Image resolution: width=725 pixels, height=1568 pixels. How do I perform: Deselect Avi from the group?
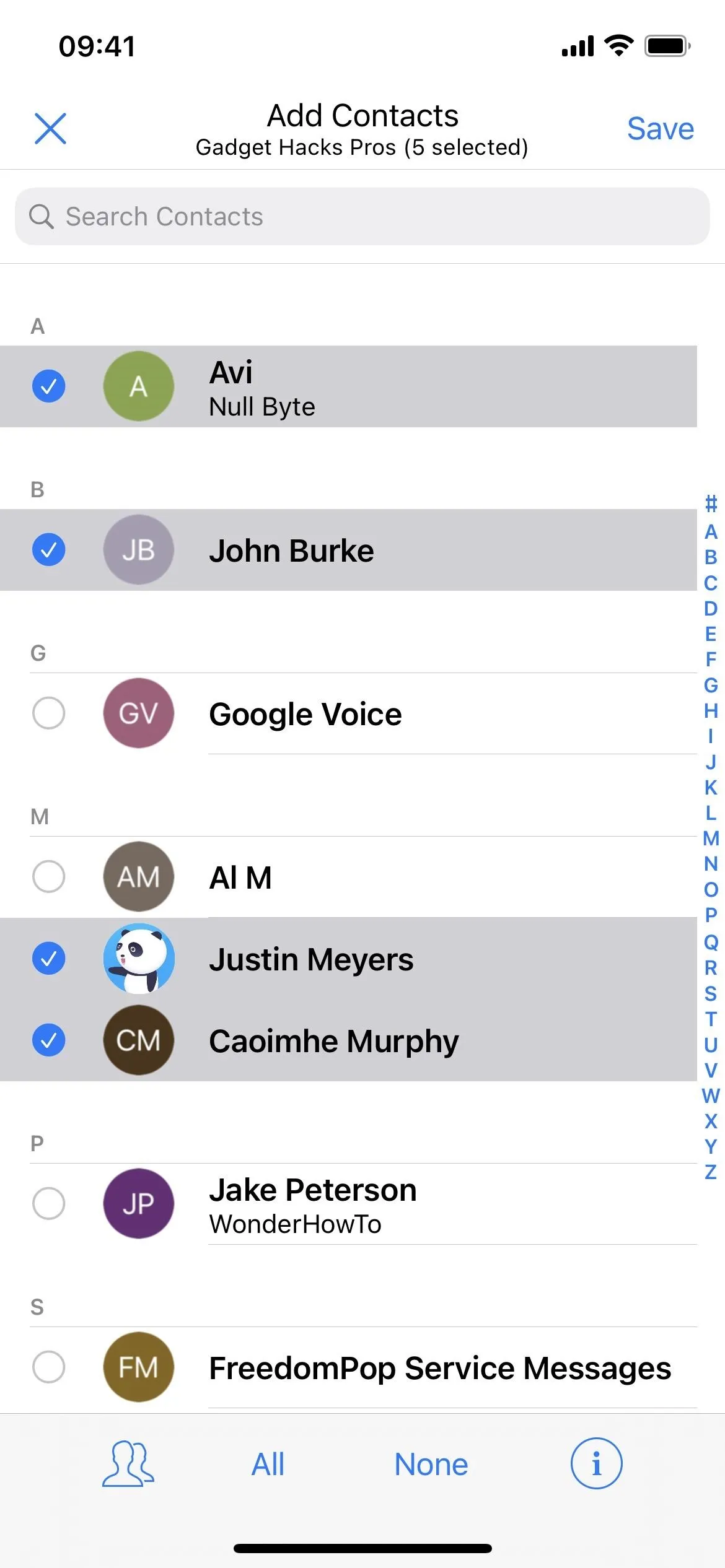coord(348,386)
